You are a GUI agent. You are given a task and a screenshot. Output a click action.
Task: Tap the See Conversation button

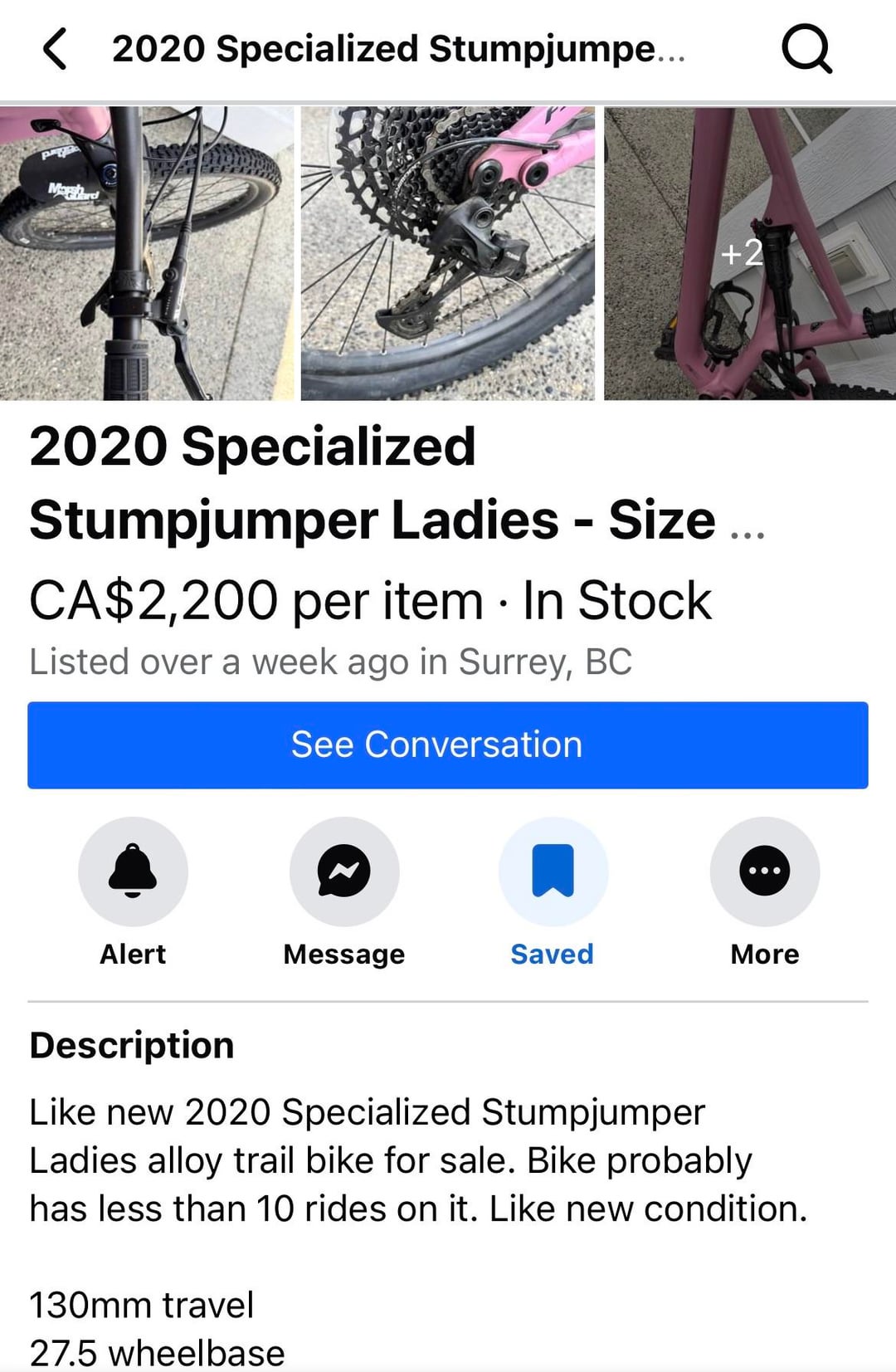pyautogui.click(x=448, y=745)
